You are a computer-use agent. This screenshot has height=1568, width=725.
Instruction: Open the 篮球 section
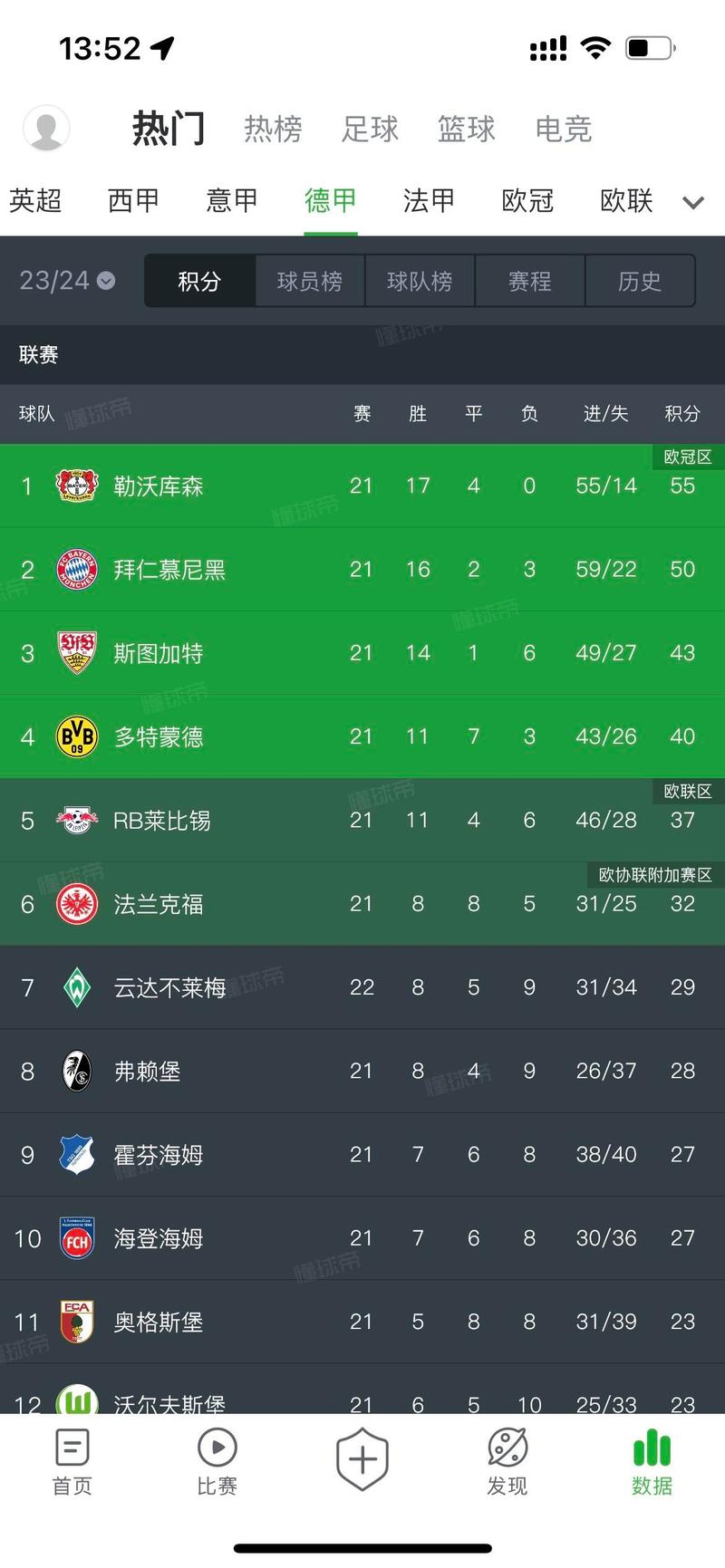tap(466, 129)
